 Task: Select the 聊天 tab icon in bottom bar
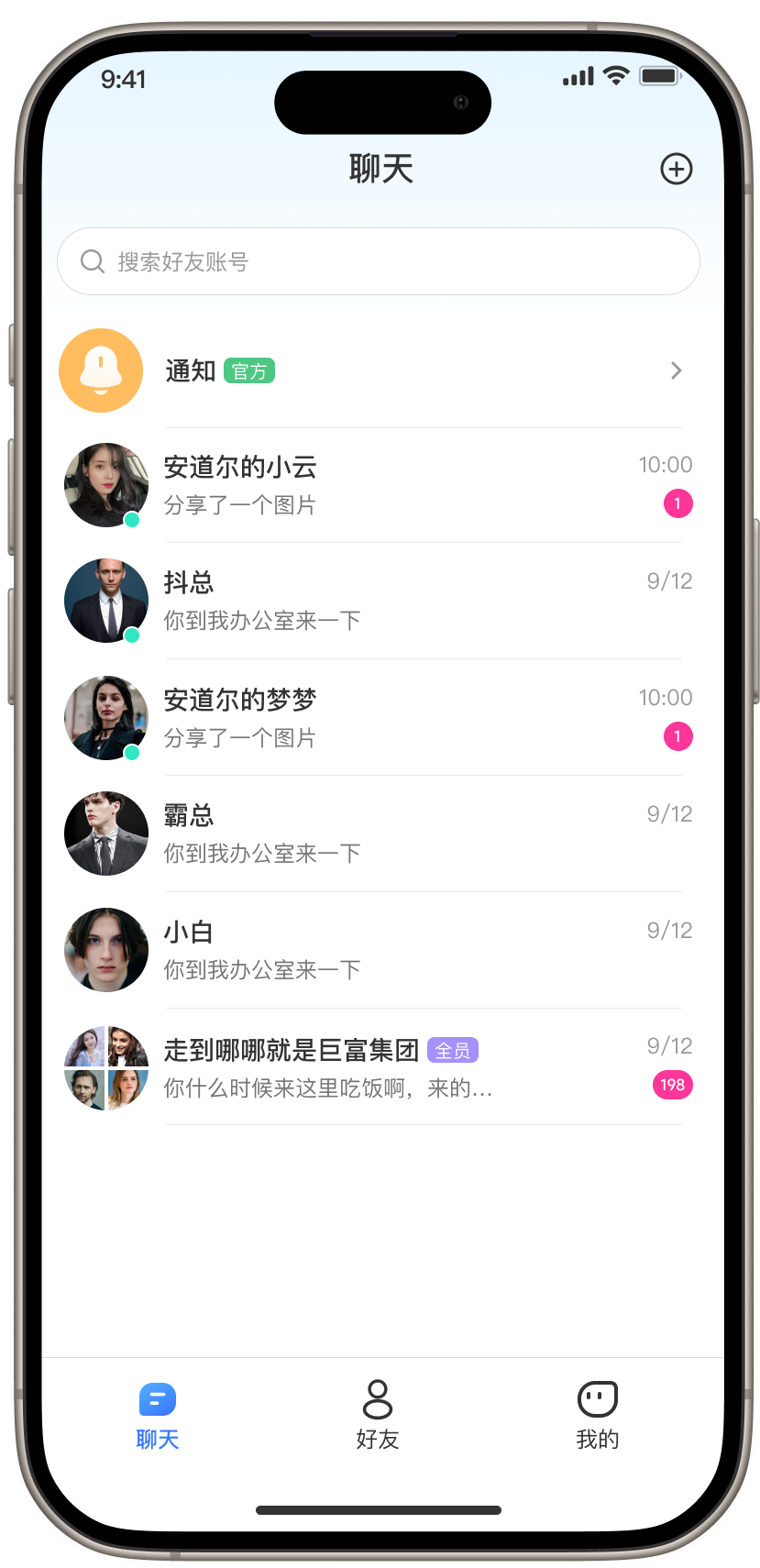[x=157, y=1400]
